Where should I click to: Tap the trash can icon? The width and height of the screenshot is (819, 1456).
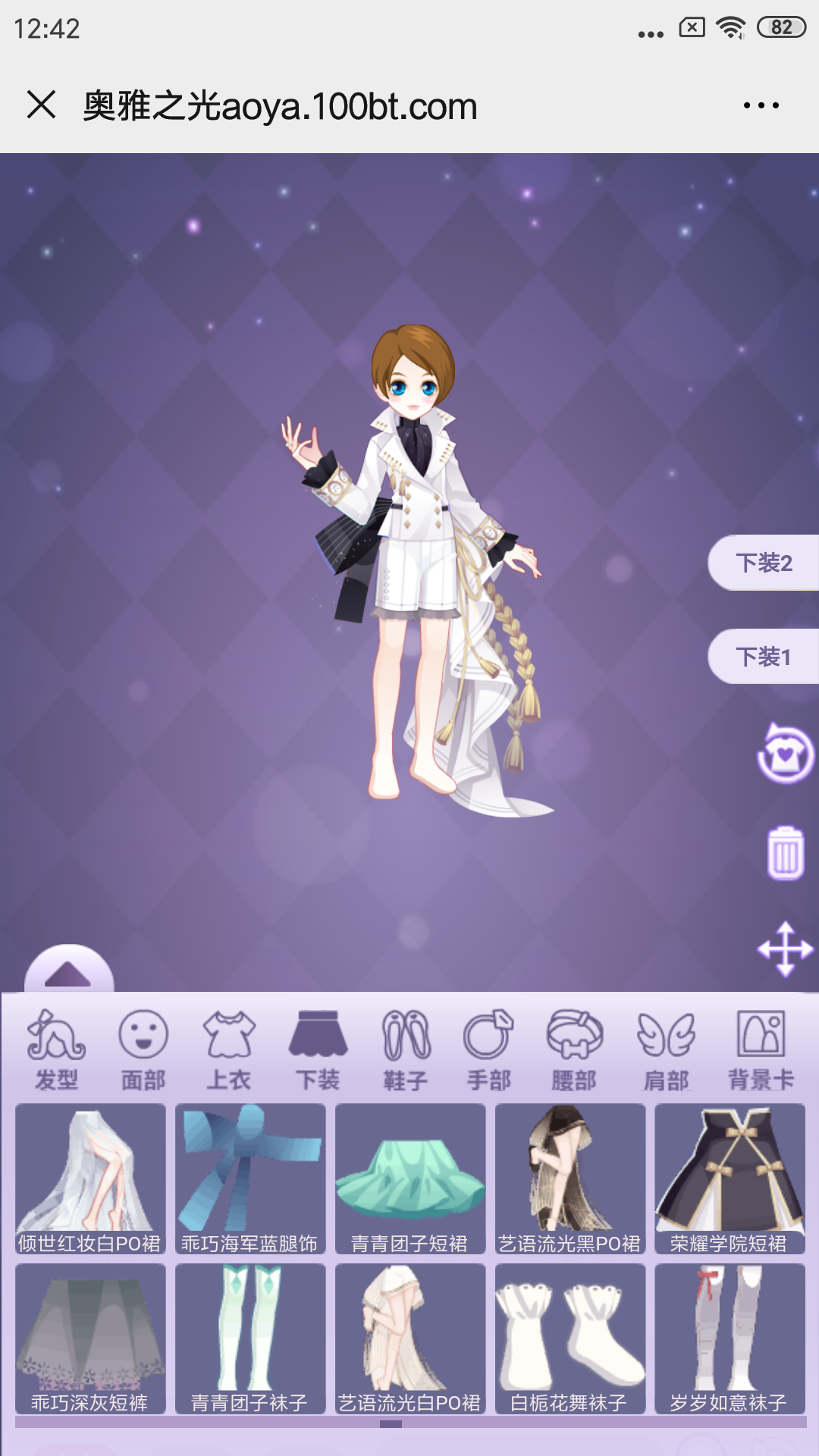785,854
